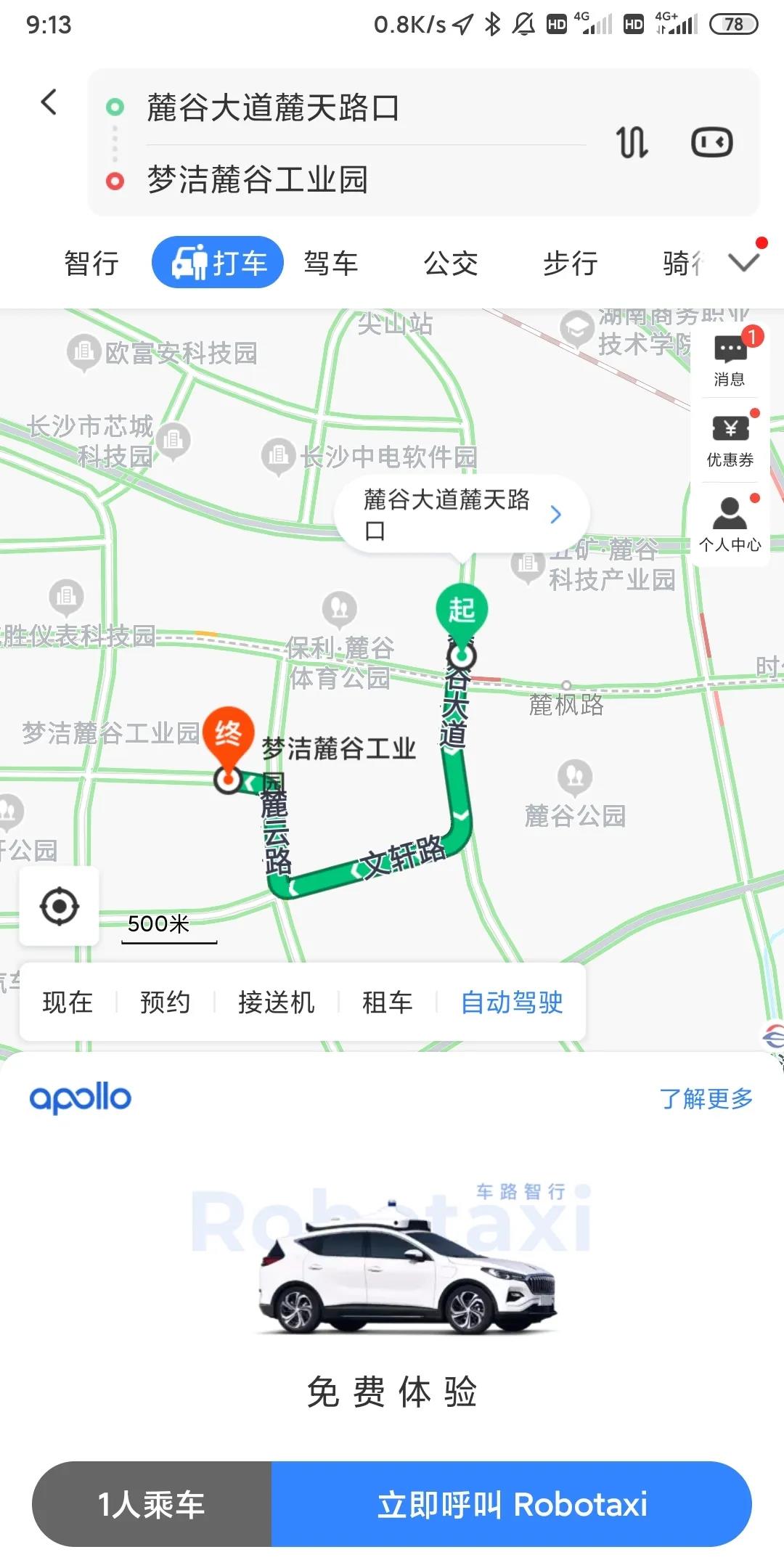Tap the green 起 start marker
Viewport: 784px width, 1568px height.
pos(462,610)
